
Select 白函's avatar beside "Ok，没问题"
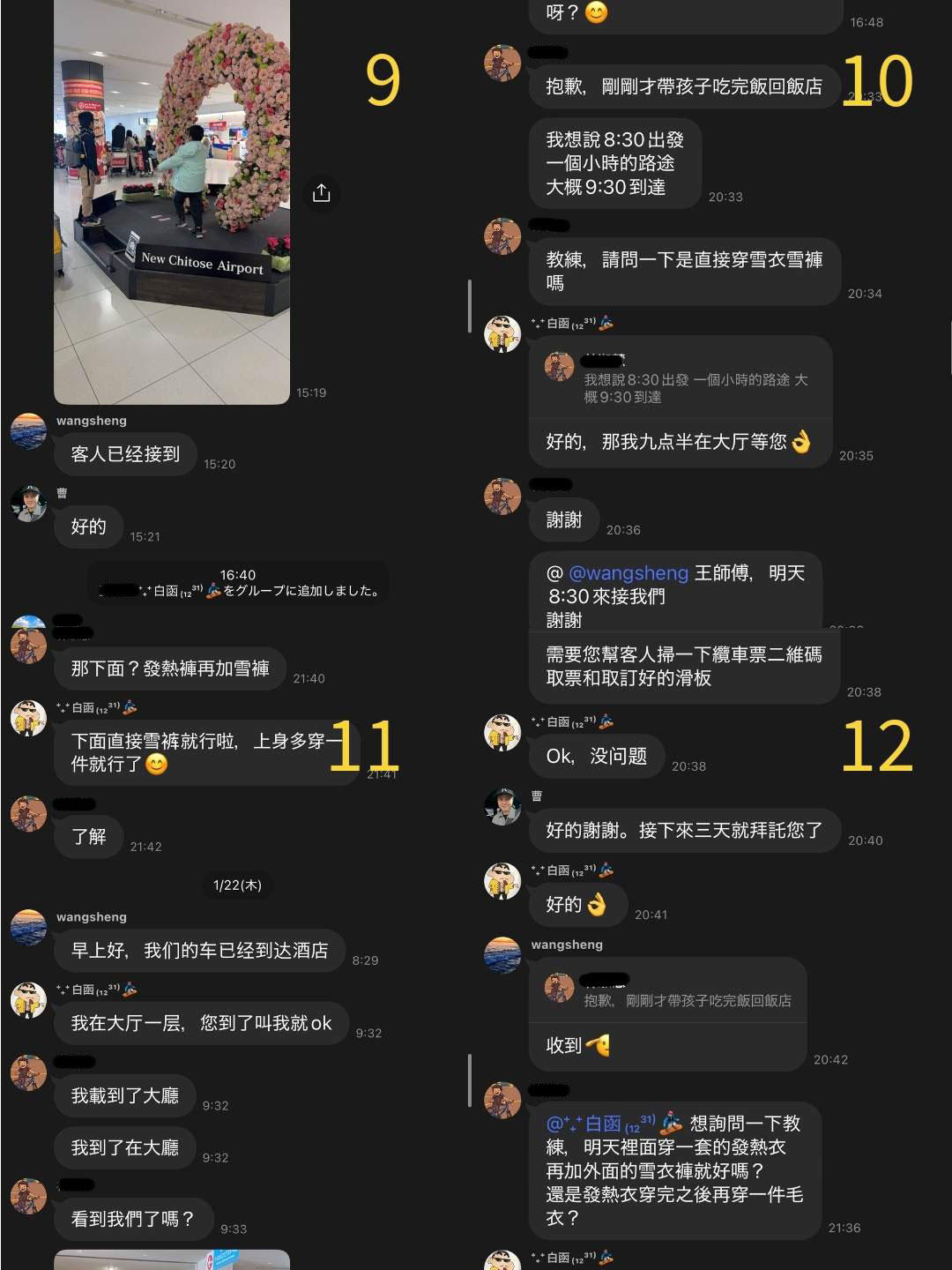(x=502, y=733)
